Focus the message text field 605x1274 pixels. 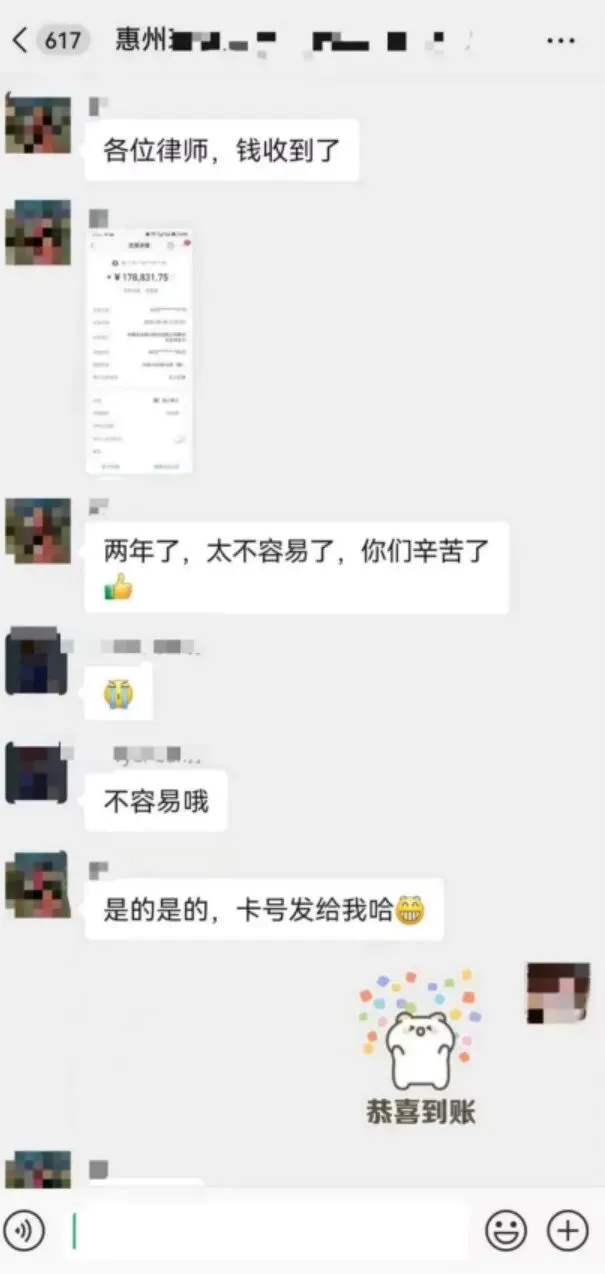268,1231
